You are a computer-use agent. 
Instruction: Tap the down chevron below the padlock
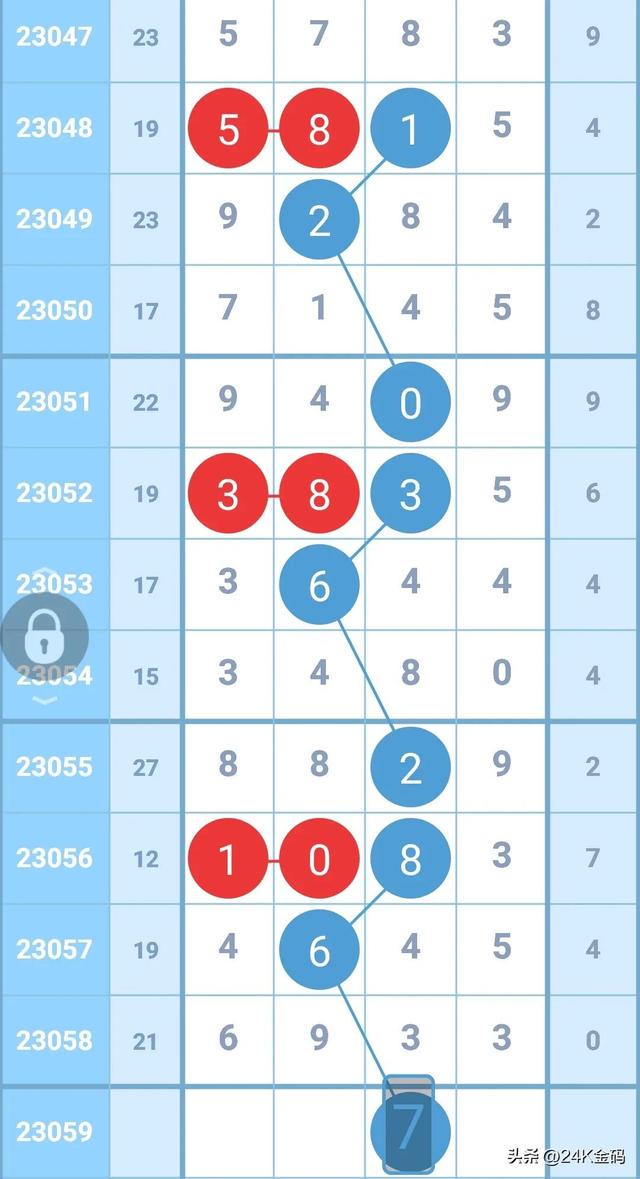click(45, 700)
